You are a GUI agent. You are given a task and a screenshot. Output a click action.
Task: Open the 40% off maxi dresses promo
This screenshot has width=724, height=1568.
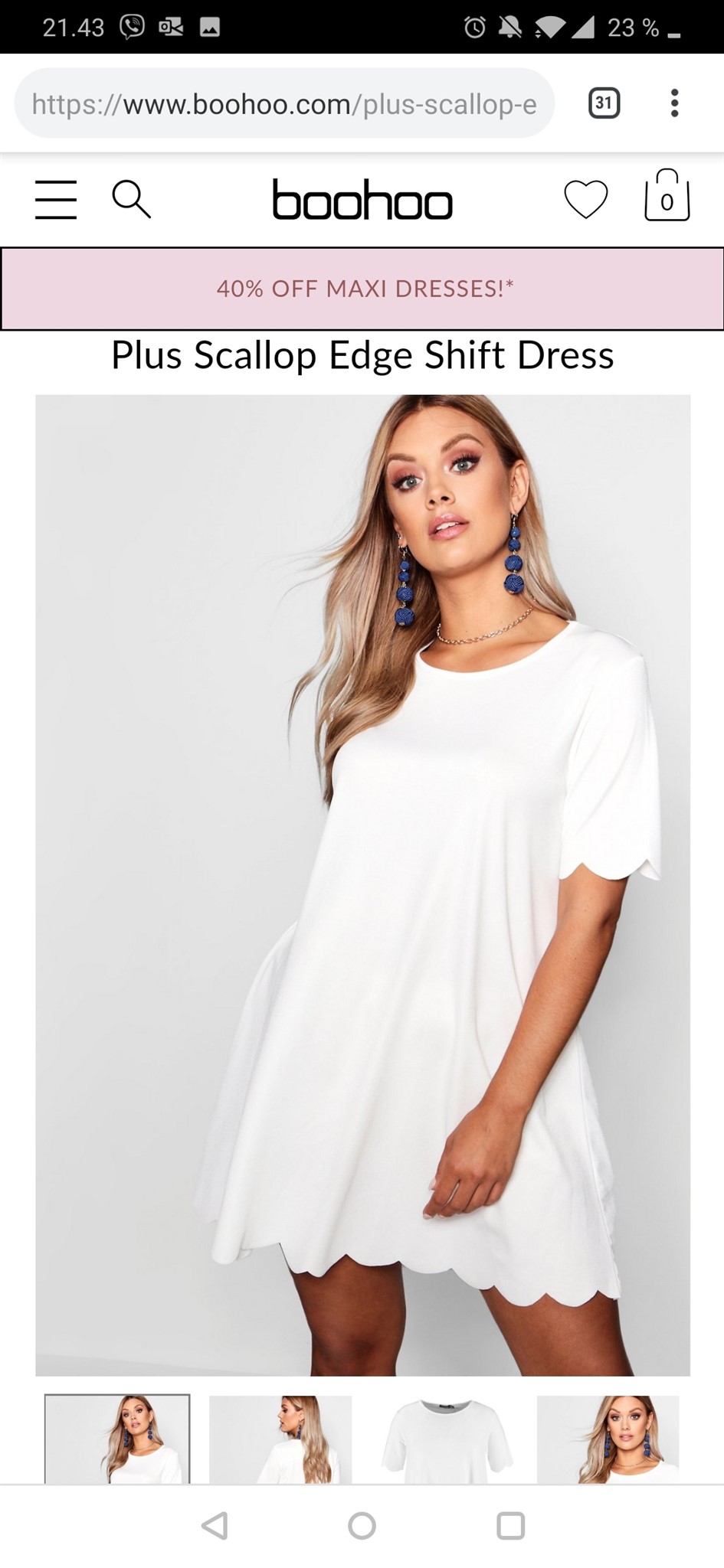tap(362, 289)
